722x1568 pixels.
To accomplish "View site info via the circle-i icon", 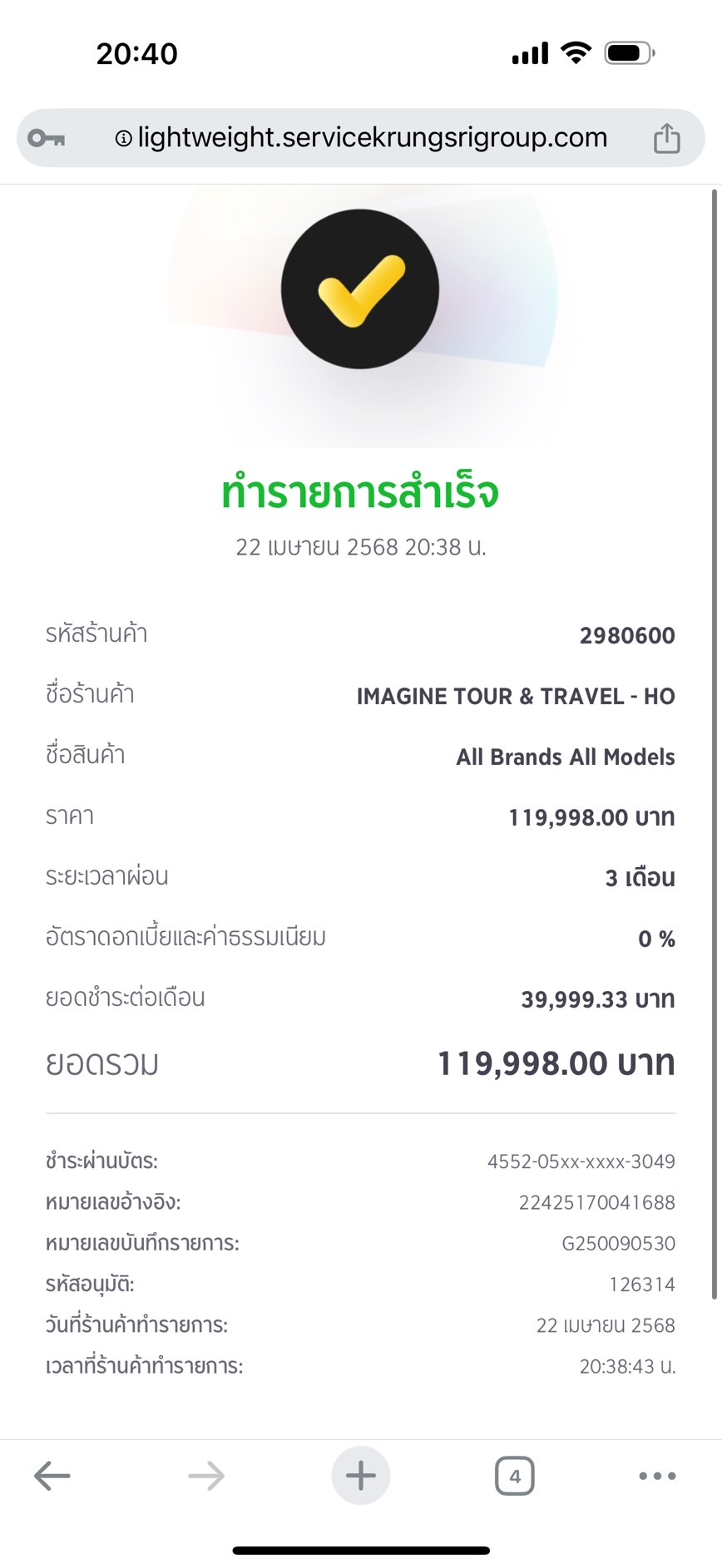I will pos(123,139).
